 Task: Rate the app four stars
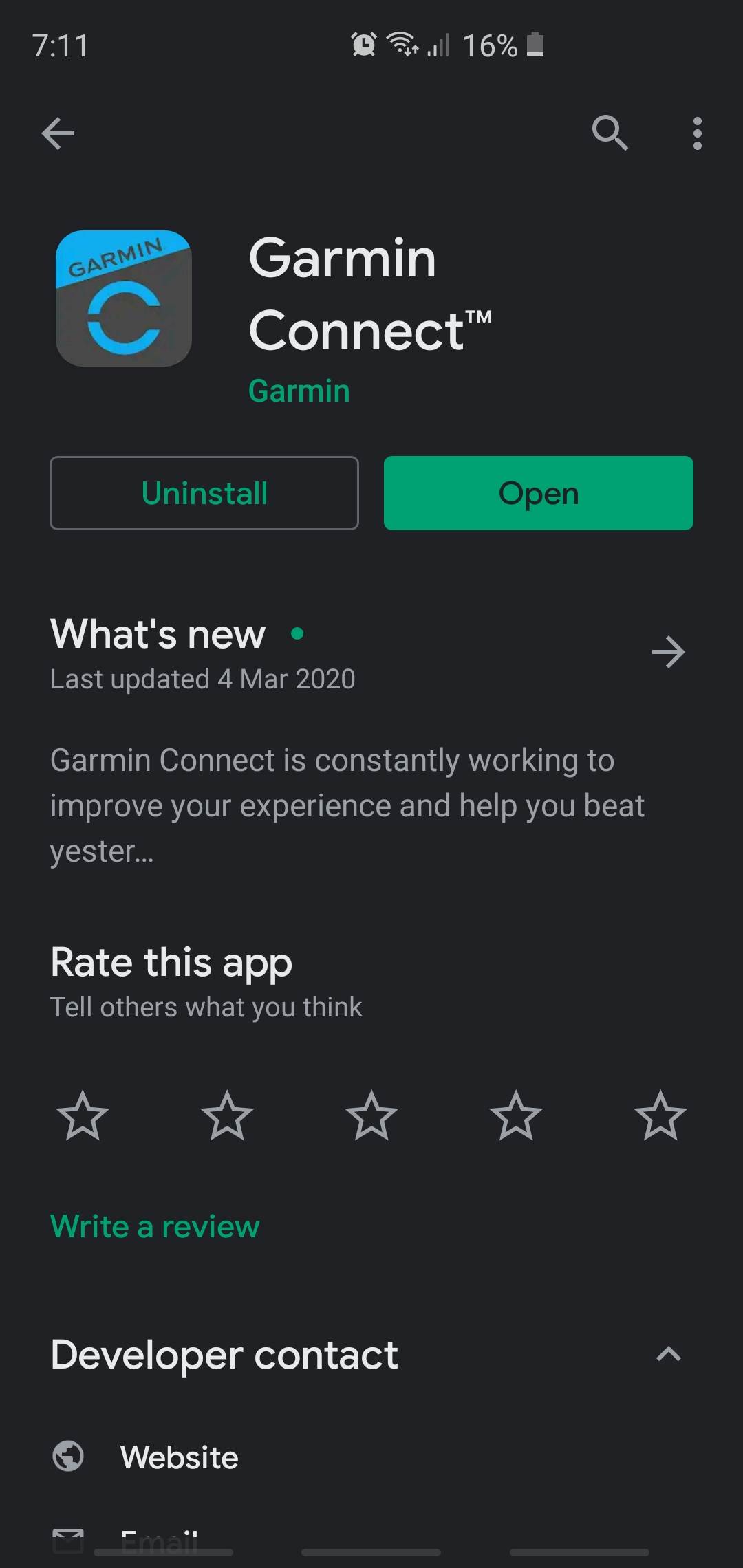516,1115
